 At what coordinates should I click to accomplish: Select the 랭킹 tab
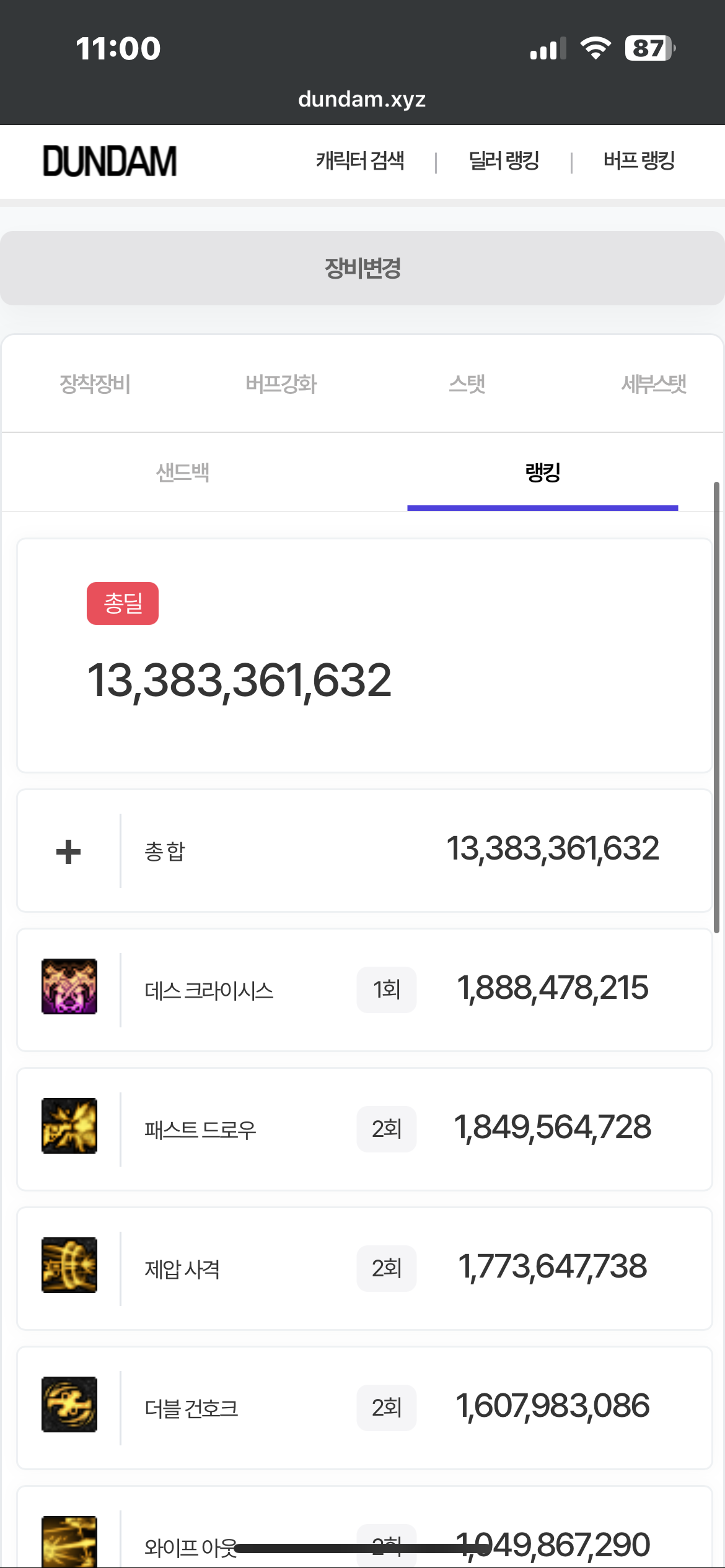pos(543,473)
